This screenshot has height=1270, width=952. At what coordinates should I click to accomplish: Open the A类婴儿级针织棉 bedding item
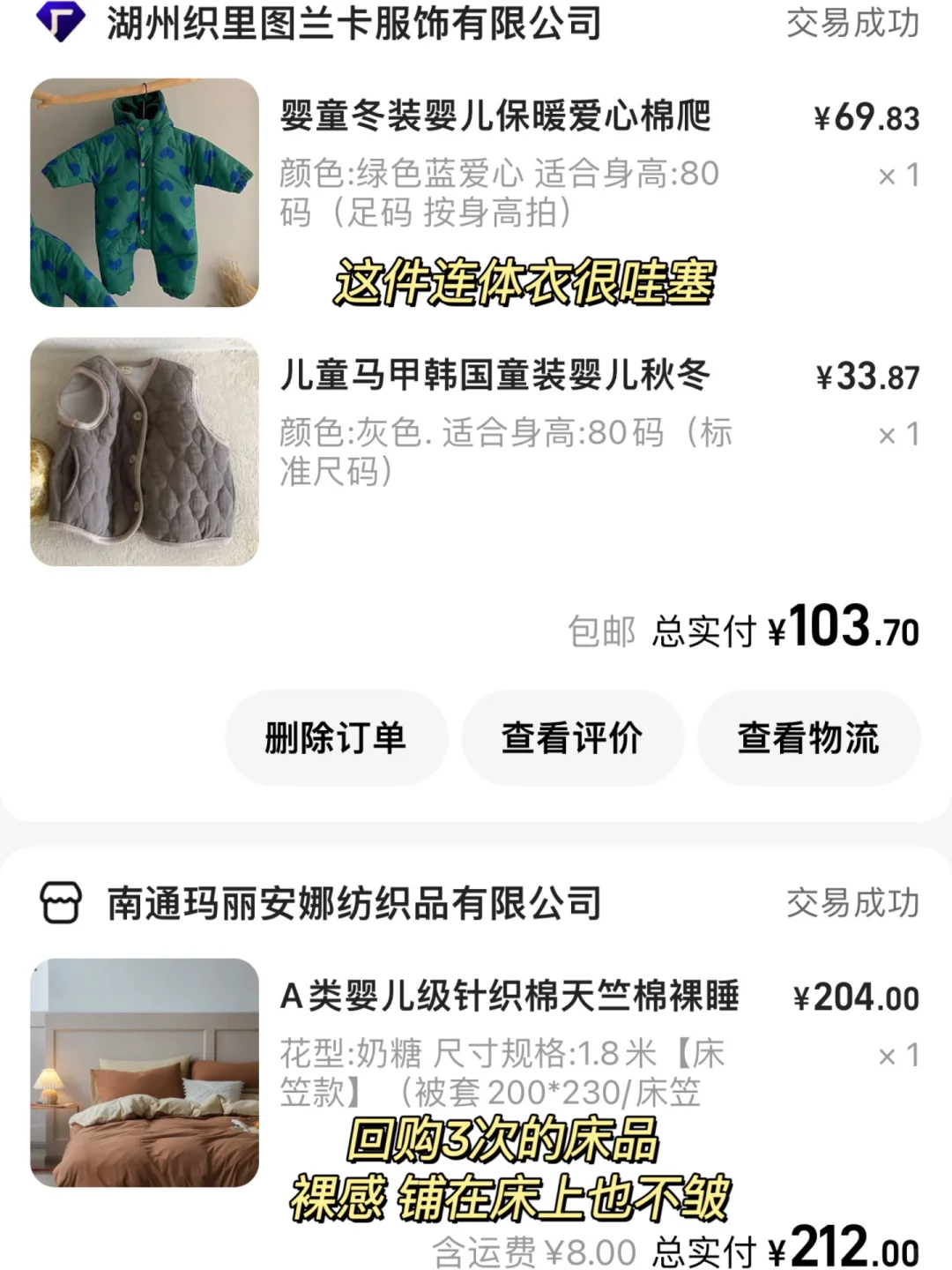pos(509,997)
